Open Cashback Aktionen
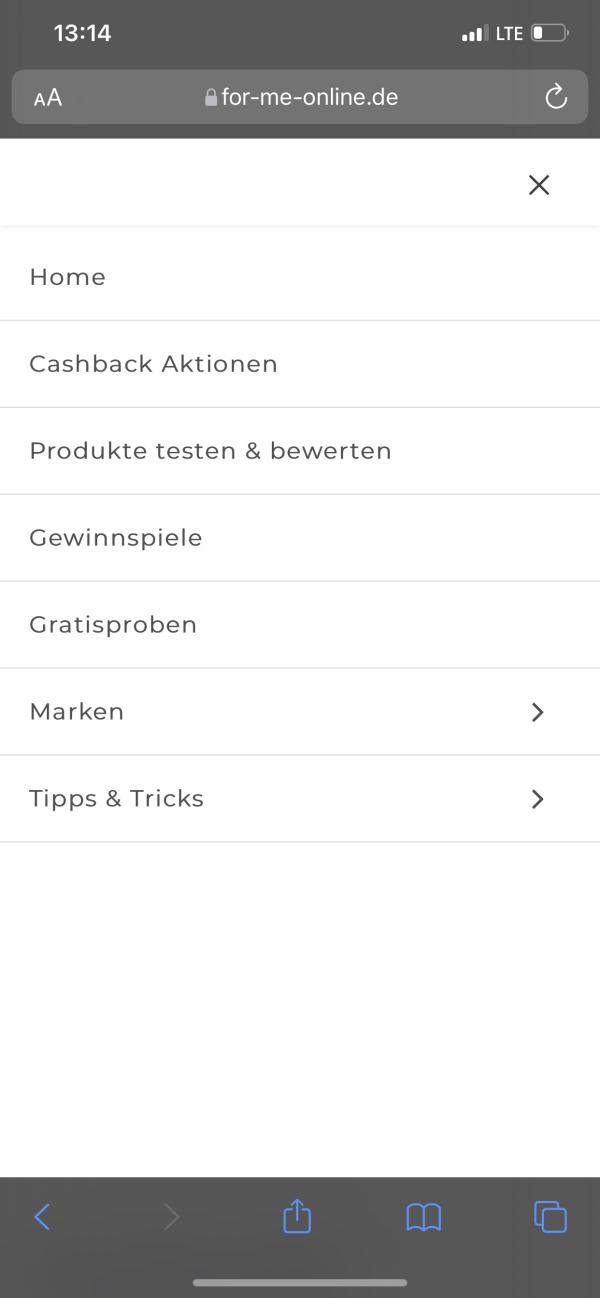 (x=300, y=364)
